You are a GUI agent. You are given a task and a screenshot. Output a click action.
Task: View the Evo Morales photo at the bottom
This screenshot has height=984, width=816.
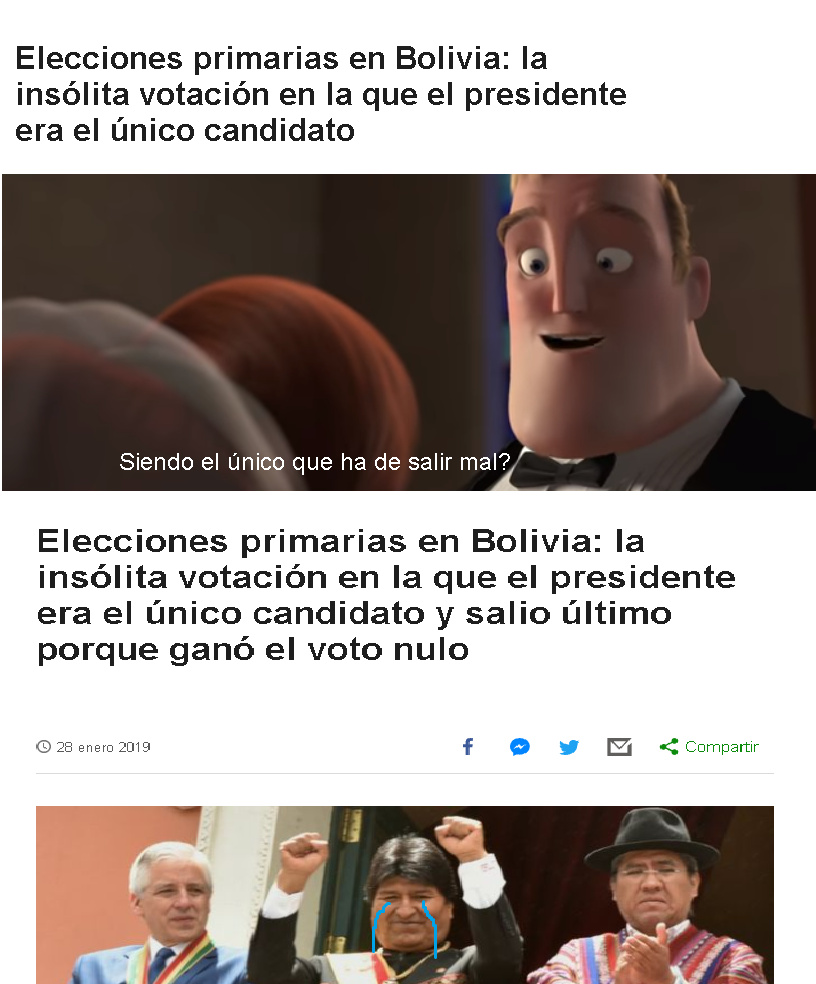(x=405, y=895)
